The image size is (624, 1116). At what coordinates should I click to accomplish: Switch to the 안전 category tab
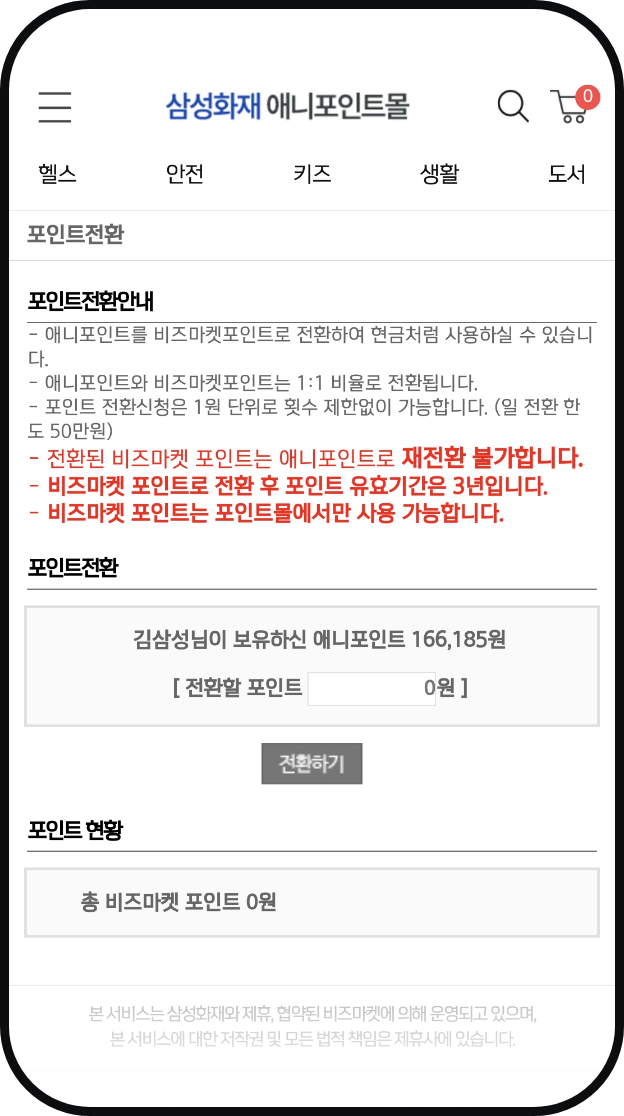pyautogui.click(x=185, y=174)
